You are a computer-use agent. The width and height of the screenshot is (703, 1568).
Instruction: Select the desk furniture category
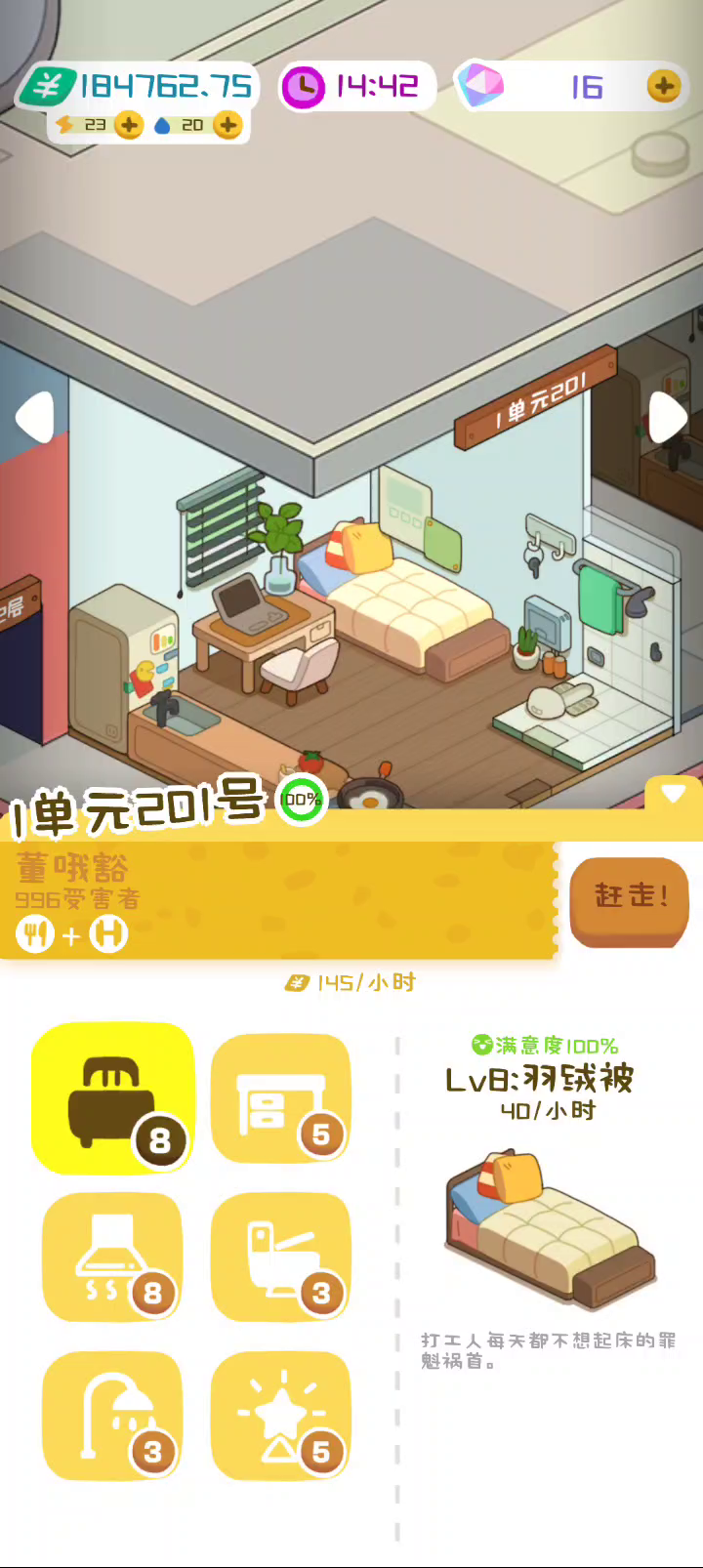tap(281, 1099)
